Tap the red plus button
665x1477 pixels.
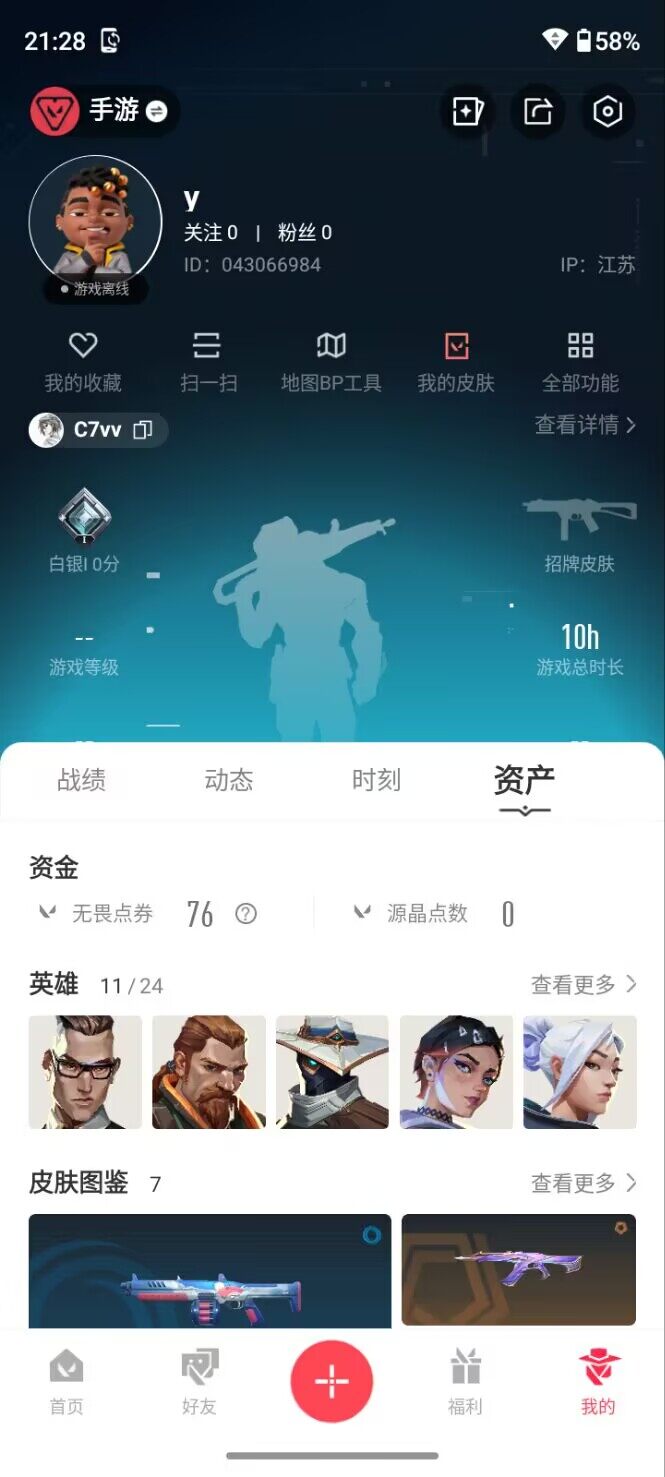click(x=332, y=1382)
